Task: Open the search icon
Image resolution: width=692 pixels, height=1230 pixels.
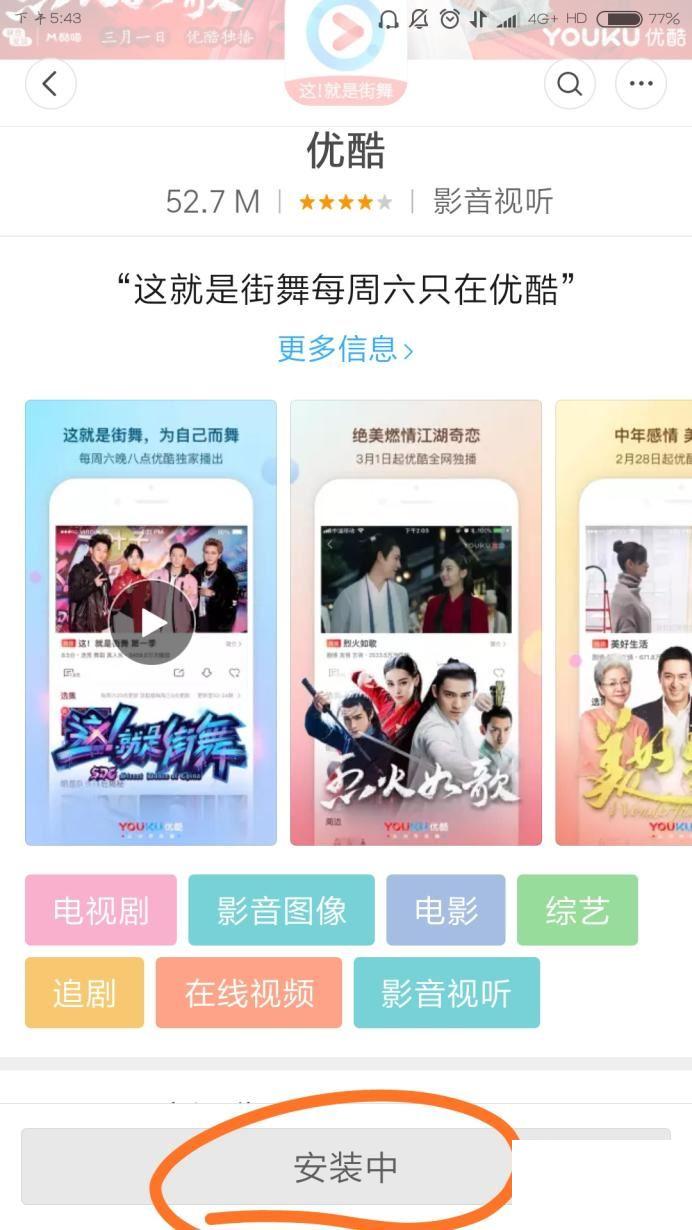Action: [570, 84]
